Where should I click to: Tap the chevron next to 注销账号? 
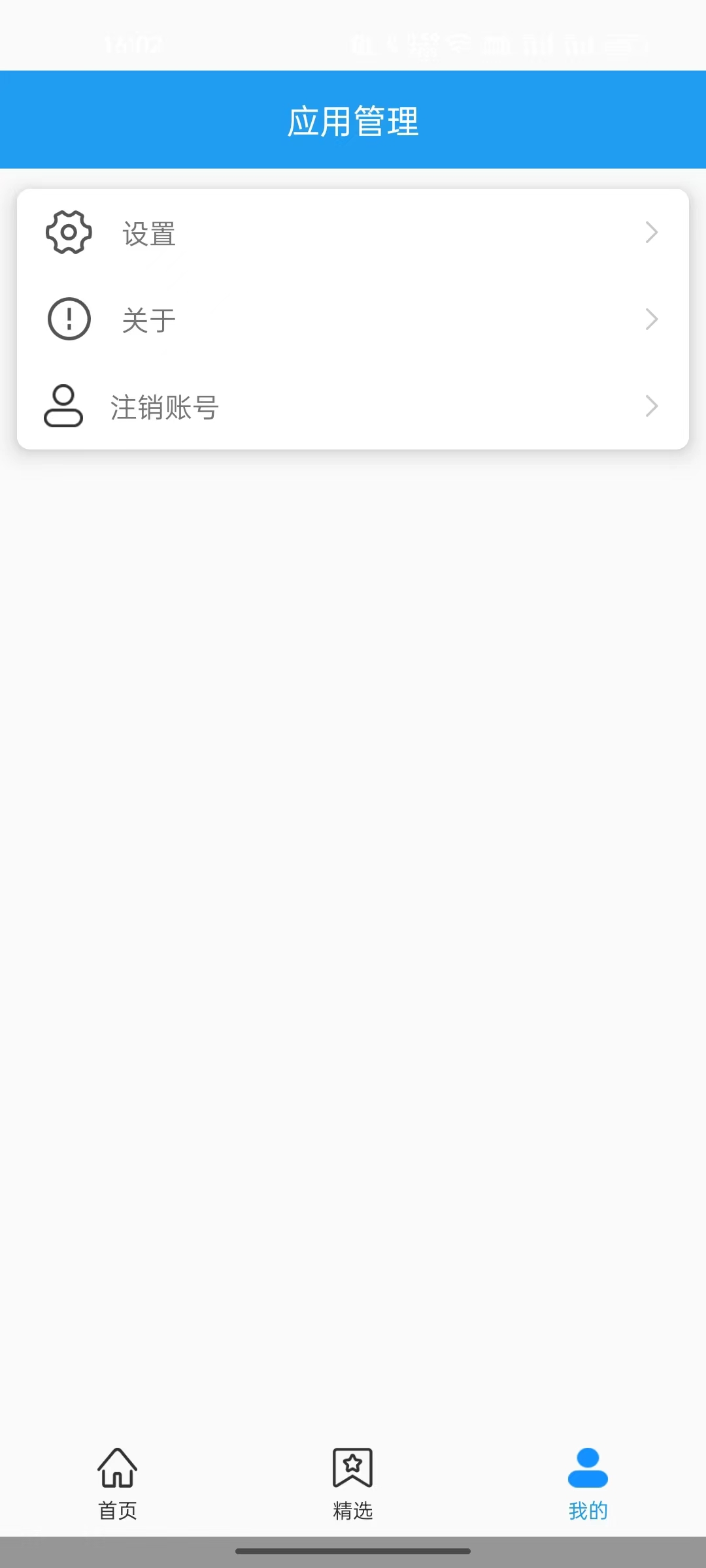651,406
